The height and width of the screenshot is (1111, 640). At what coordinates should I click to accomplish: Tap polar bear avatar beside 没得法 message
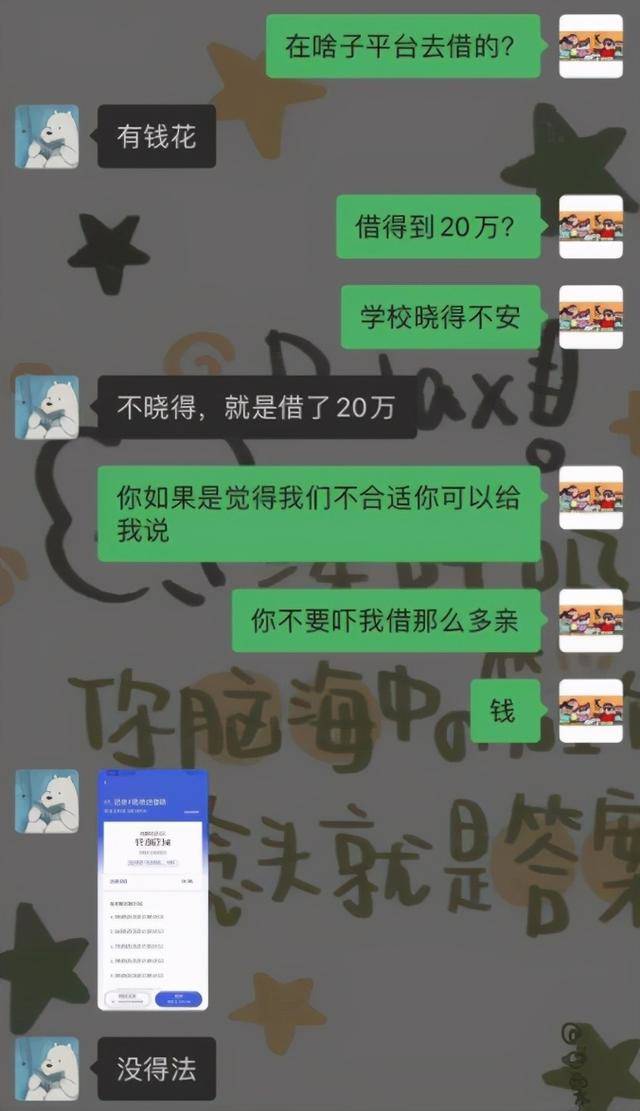(x=46, y=1068)
